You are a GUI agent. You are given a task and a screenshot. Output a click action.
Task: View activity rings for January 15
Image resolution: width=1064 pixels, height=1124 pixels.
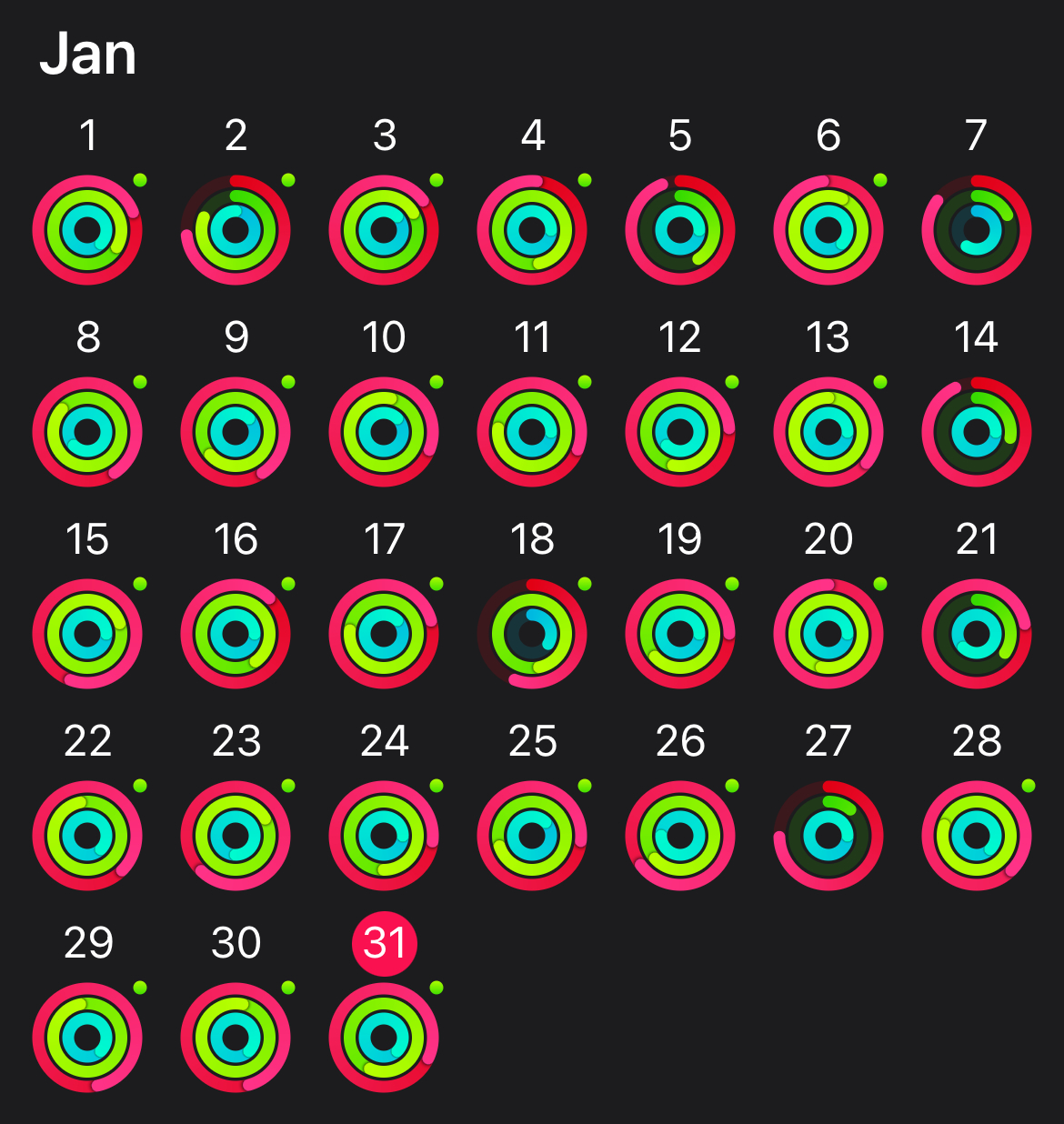click(87, 634)
